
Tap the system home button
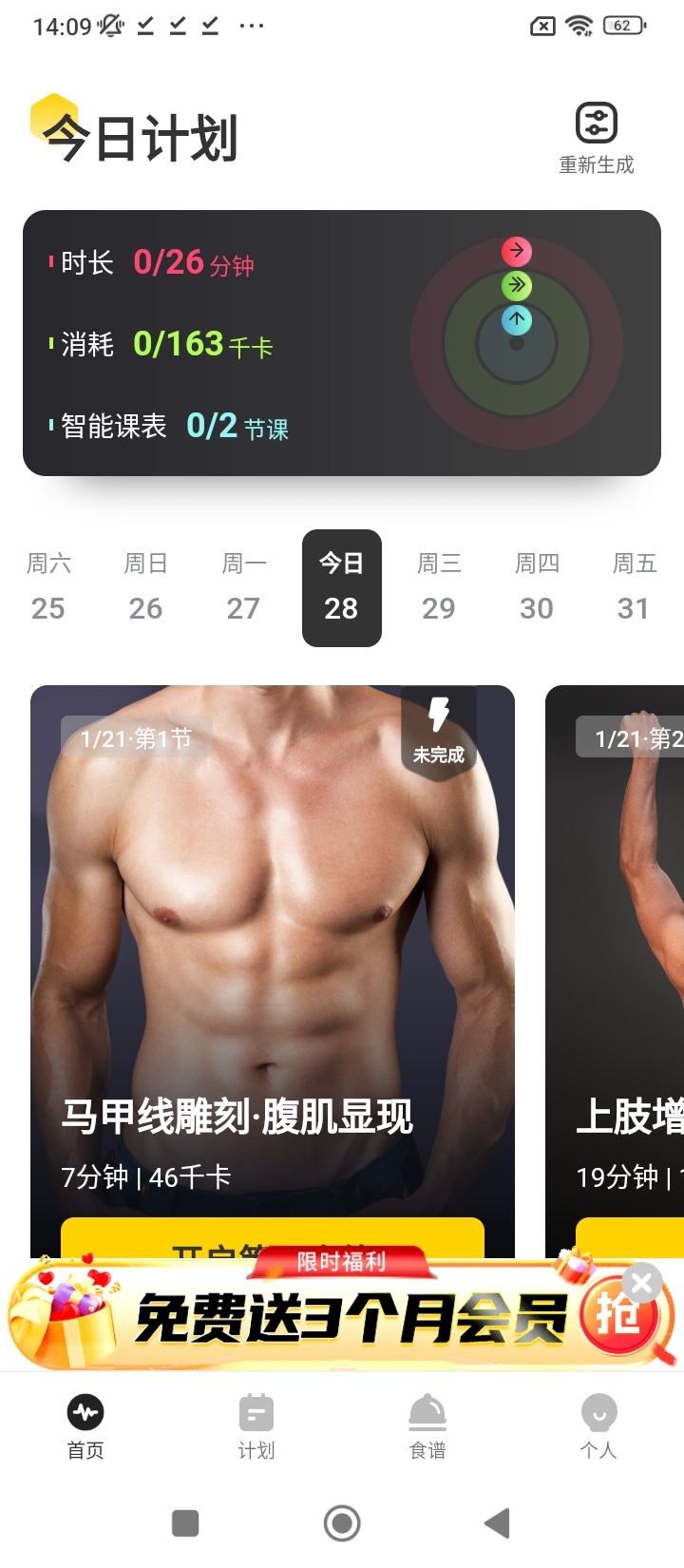click(342, 1523)
